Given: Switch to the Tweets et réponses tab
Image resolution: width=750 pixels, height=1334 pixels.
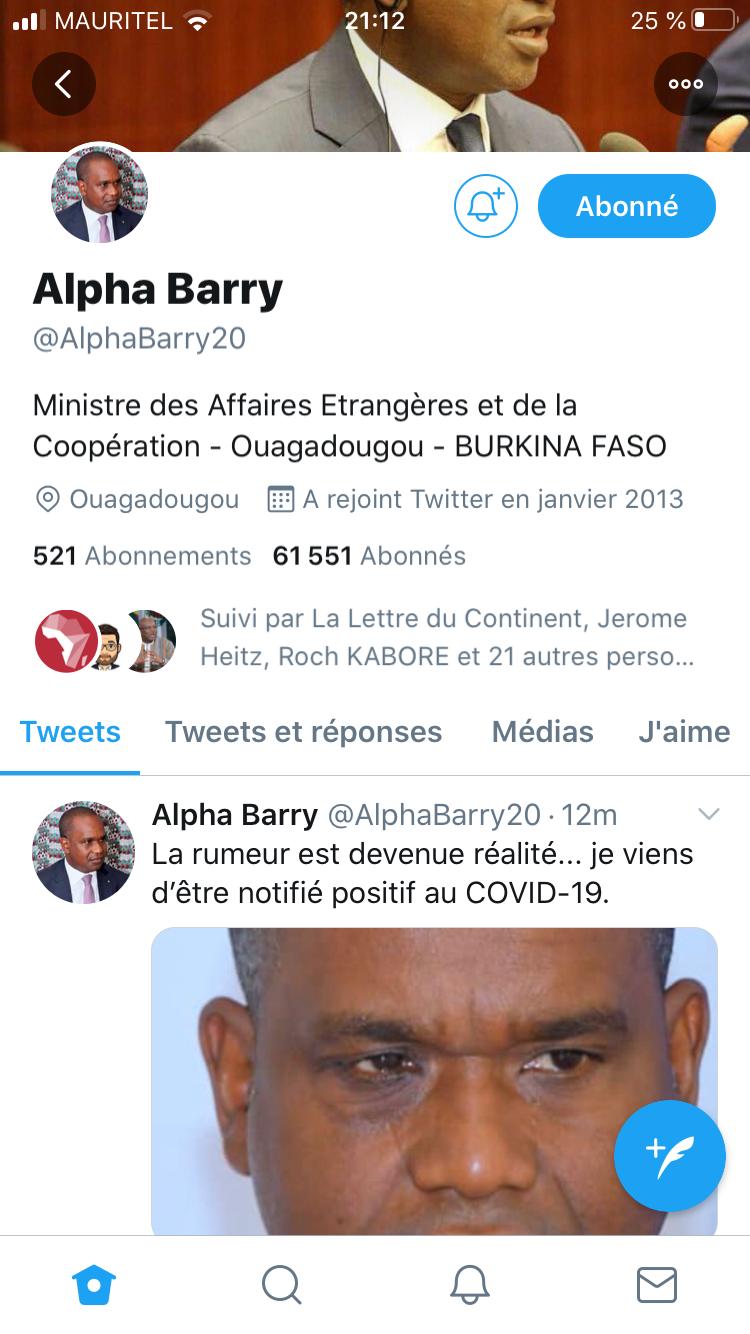Looking at the screenshot, I should click(303, 732).
